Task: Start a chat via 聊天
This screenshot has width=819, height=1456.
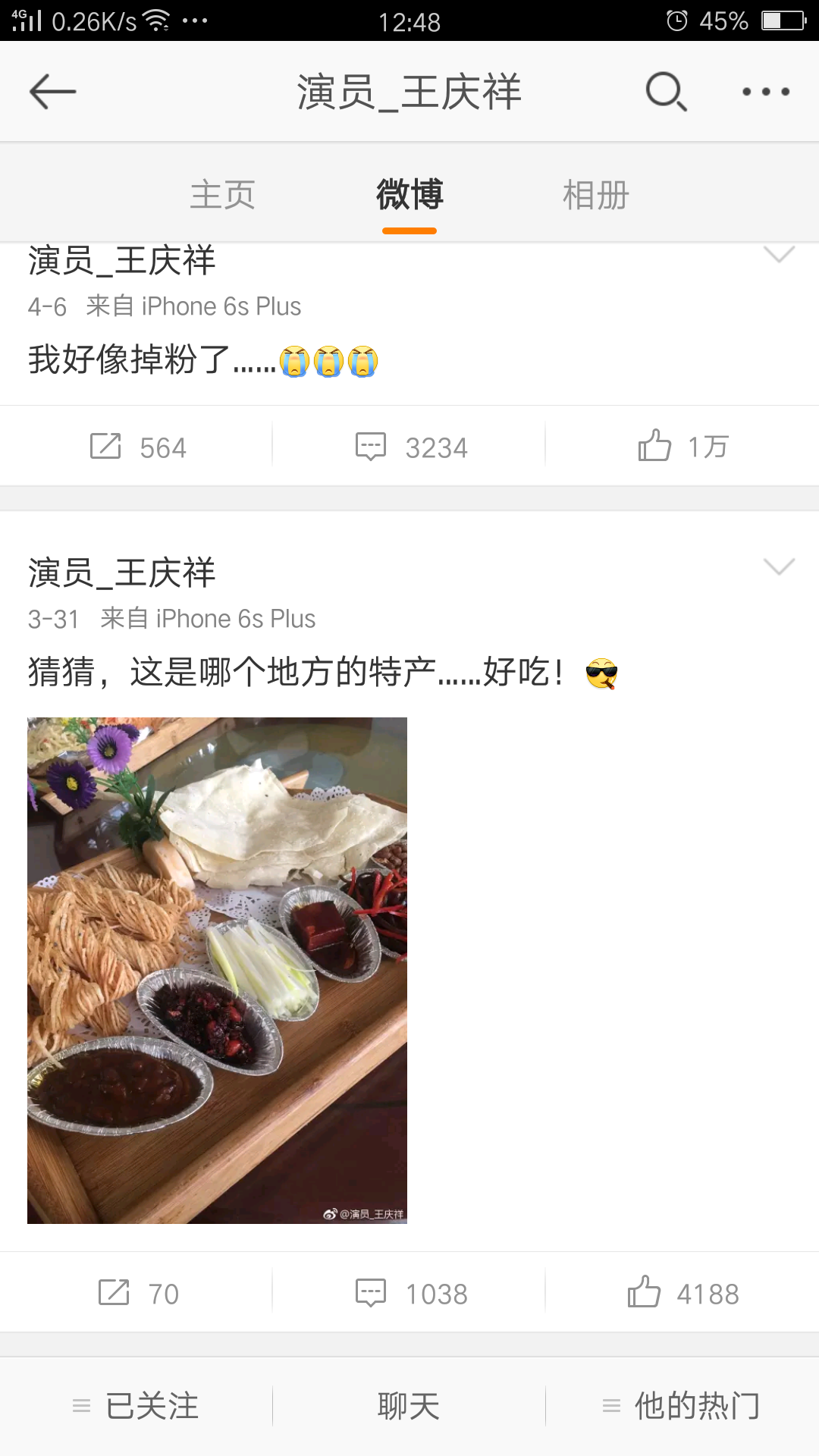Action: (x=409, y=1407)
